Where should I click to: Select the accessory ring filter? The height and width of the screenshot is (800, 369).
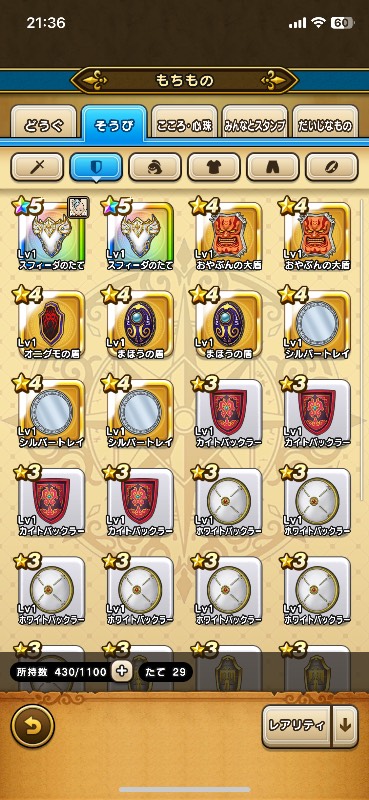(332, 167)
